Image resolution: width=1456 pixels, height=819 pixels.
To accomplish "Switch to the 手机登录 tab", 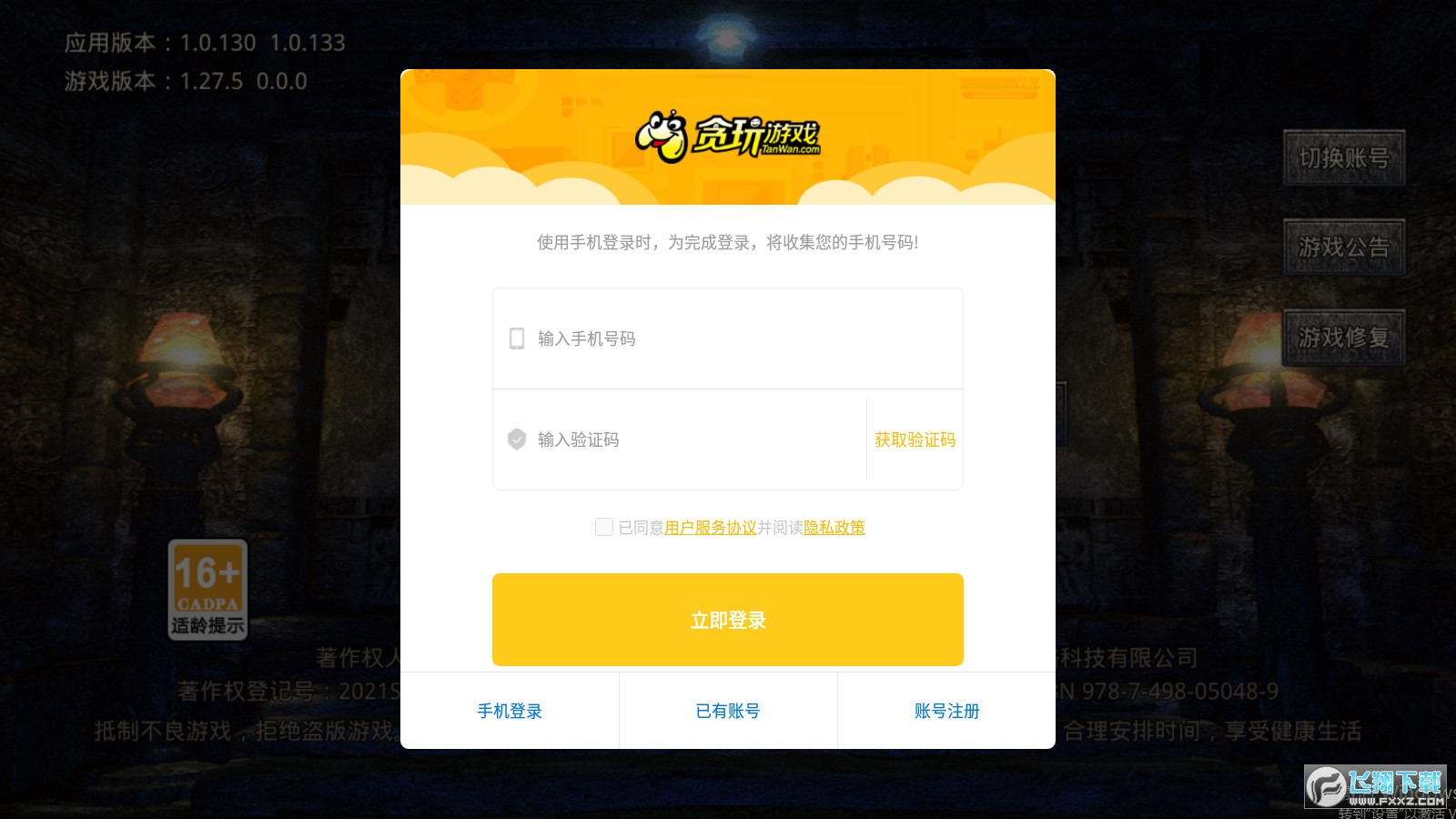I will click(x=510, y=711).
